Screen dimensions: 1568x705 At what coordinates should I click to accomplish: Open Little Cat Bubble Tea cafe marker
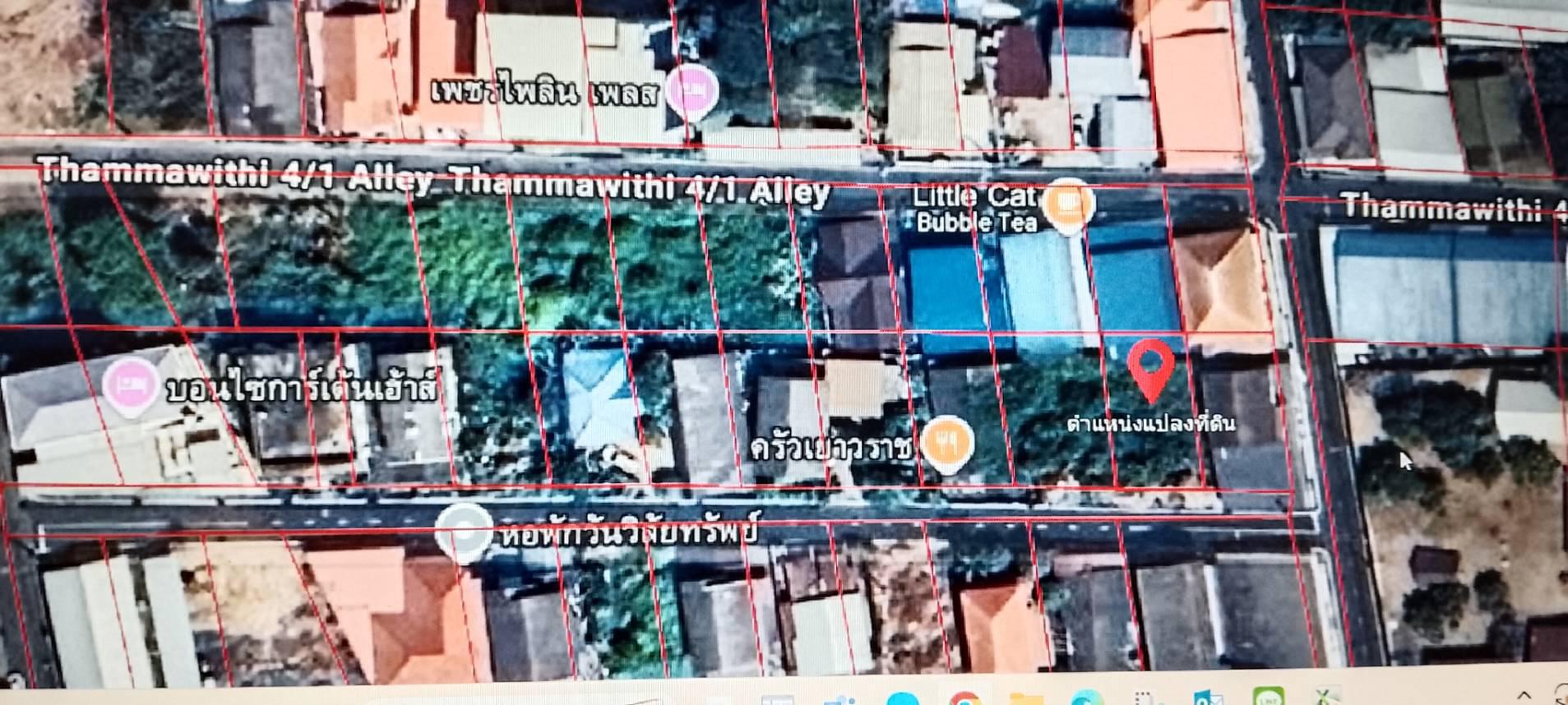click(1069, 201)
